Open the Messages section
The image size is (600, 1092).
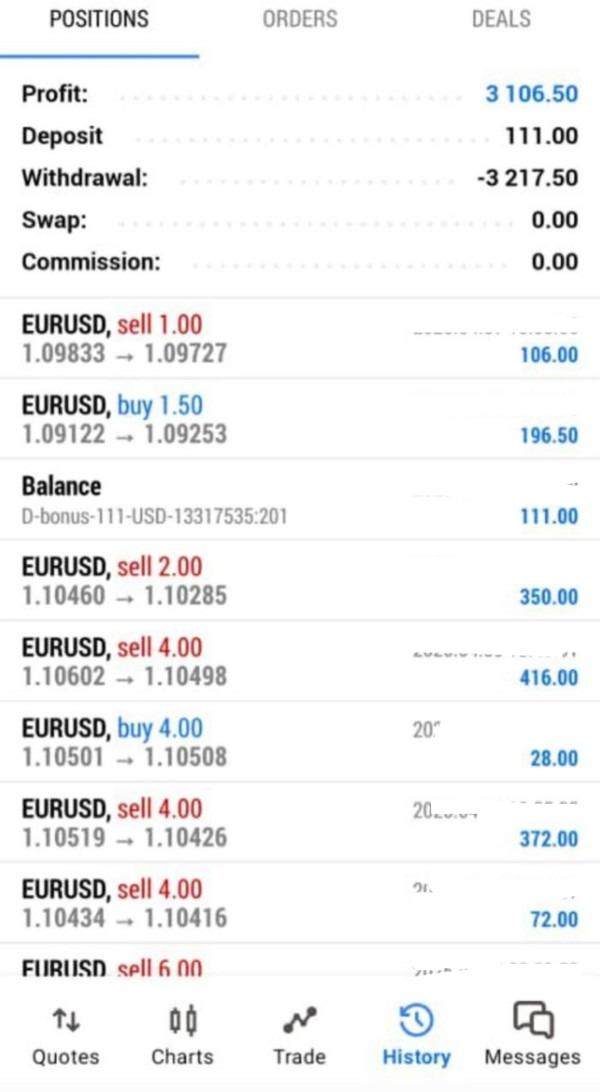click(532, 1035)
